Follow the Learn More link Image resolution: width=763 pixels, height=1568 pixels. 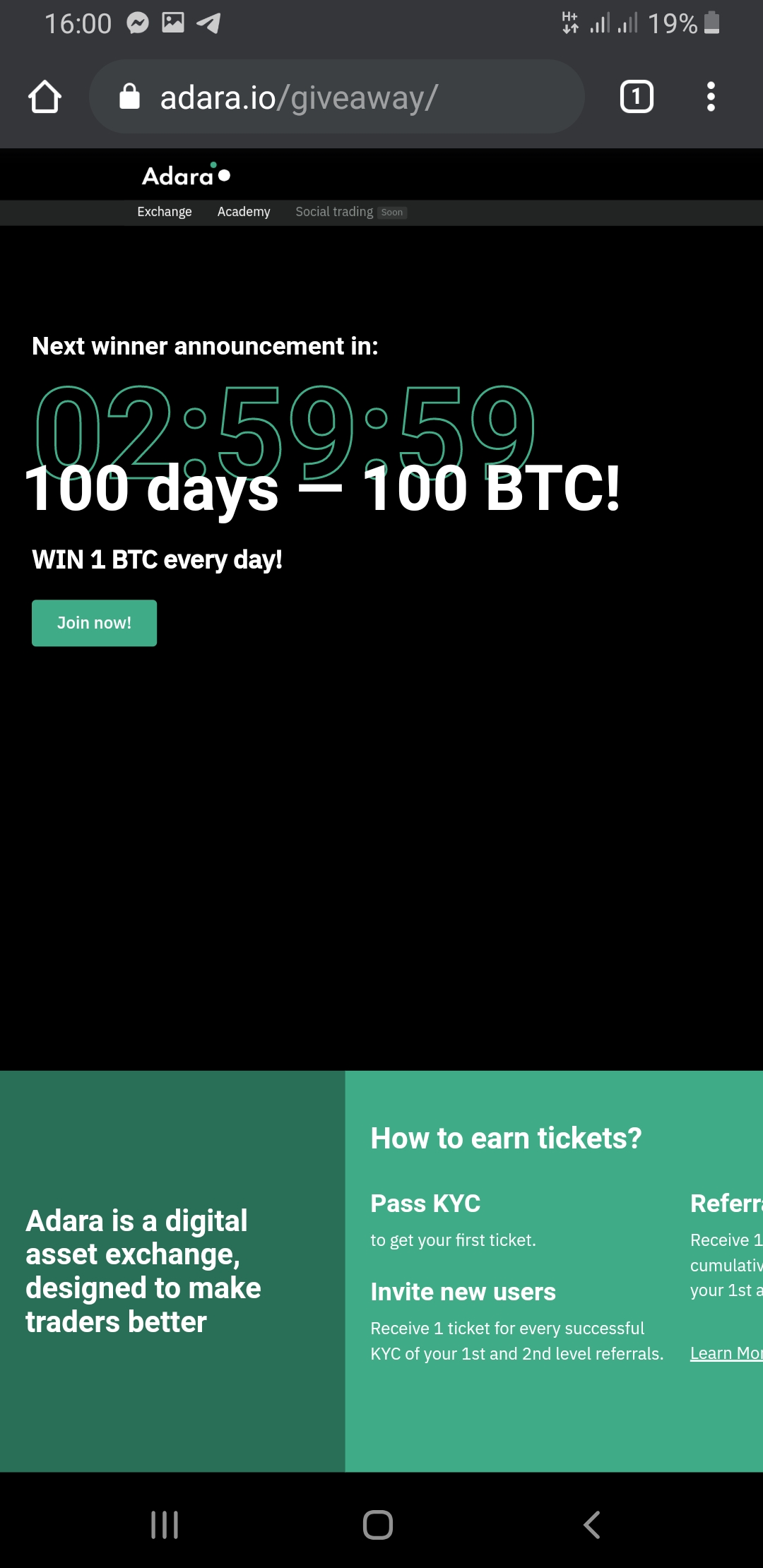[x=726, y=1353]
